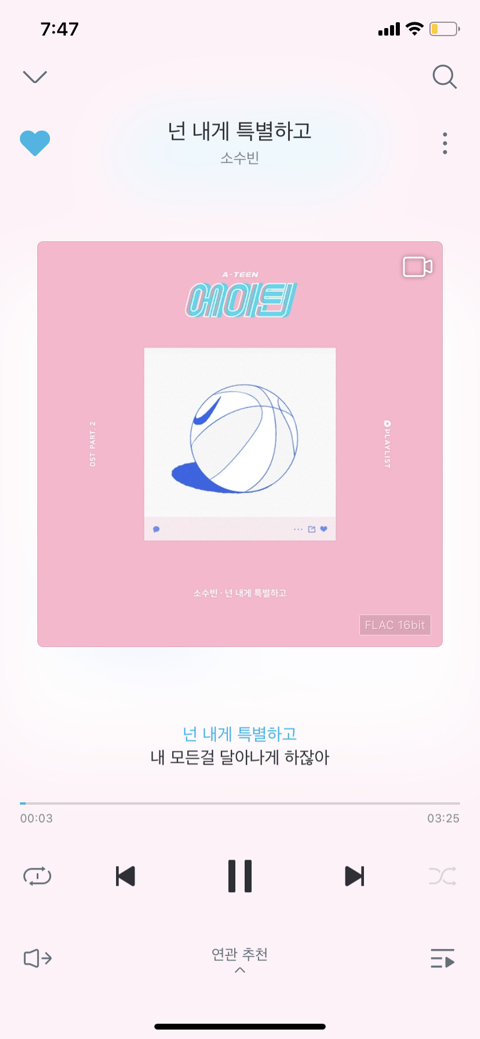
Task: Open the music video camera icon
Action: point(418,266)
